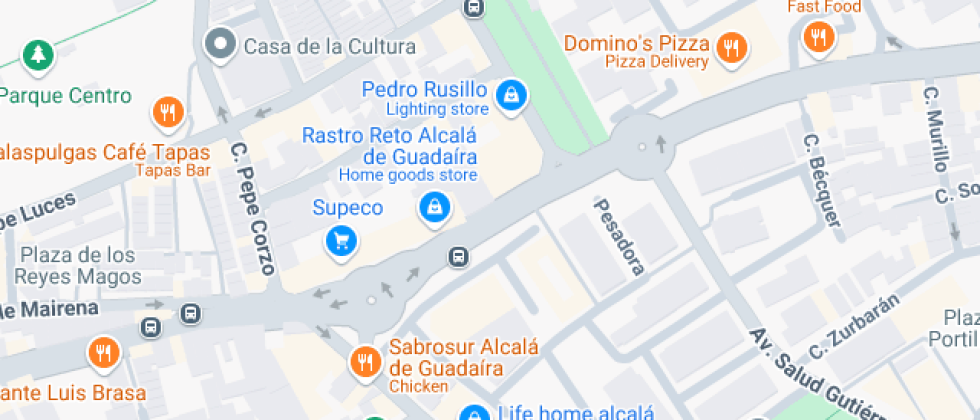This screenshot has width=980, height=420.
Task: Tap the bus stop near Supeco
Action: (458, 257)
